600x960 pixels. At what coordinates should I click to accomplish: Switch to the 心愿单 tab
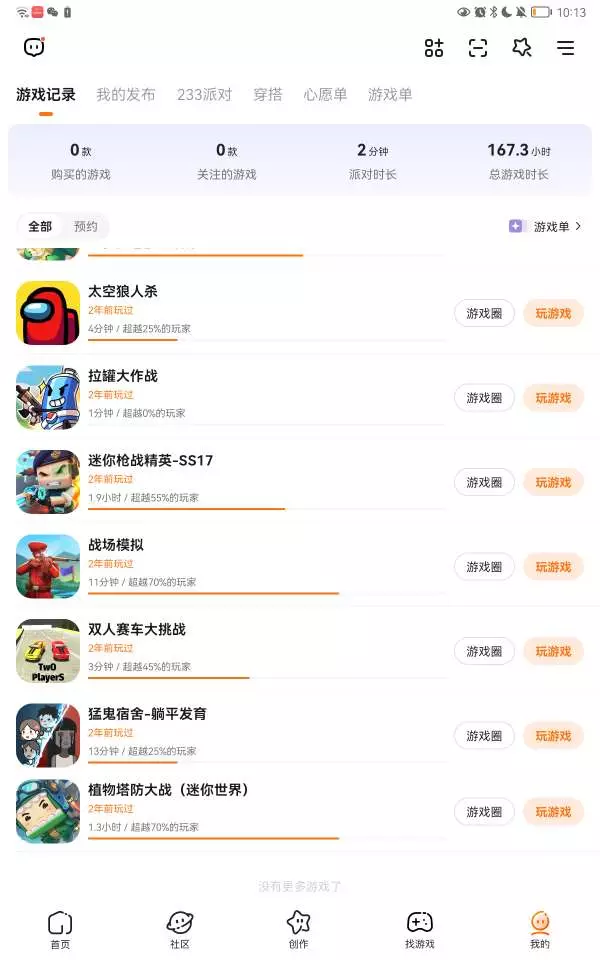point(326,95)
